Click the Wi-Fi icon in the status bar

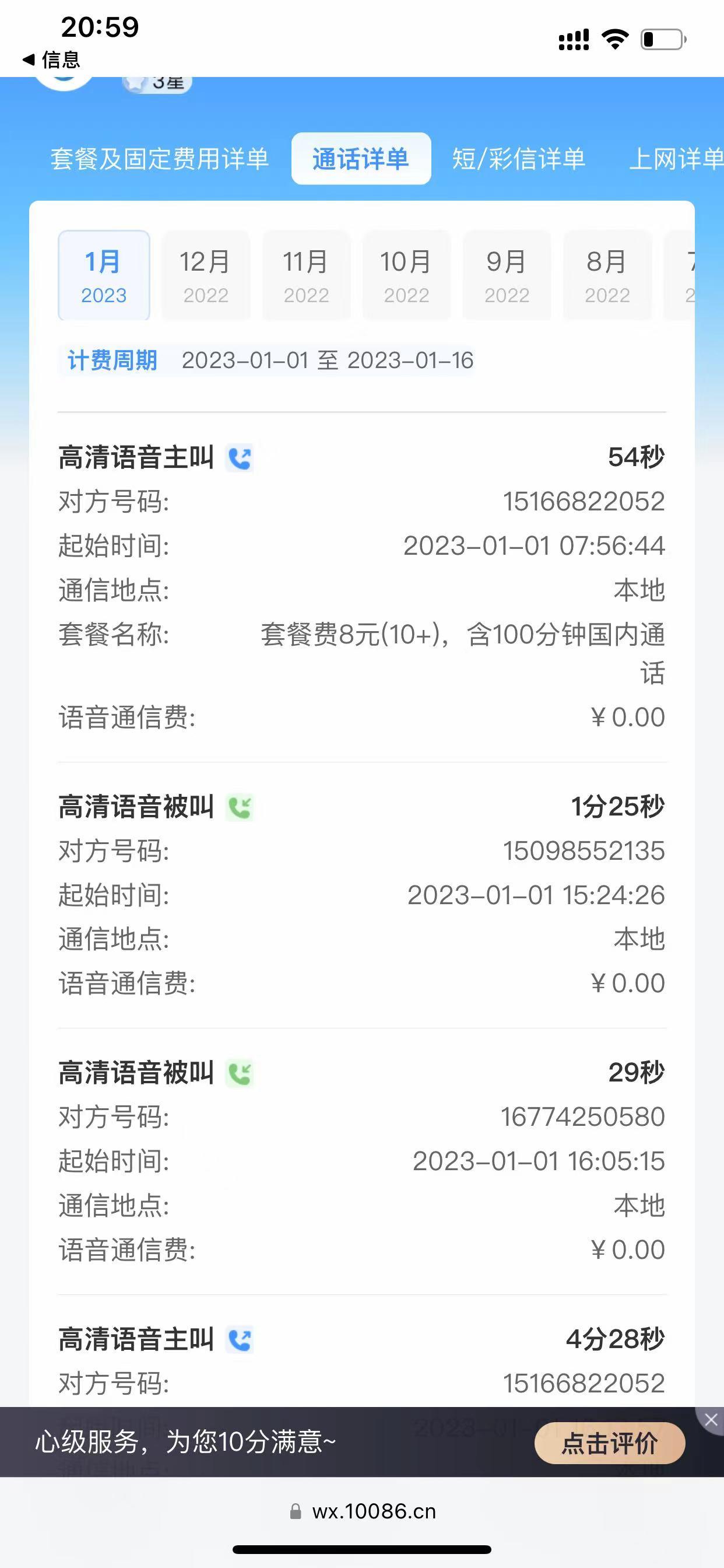point(614,38)
